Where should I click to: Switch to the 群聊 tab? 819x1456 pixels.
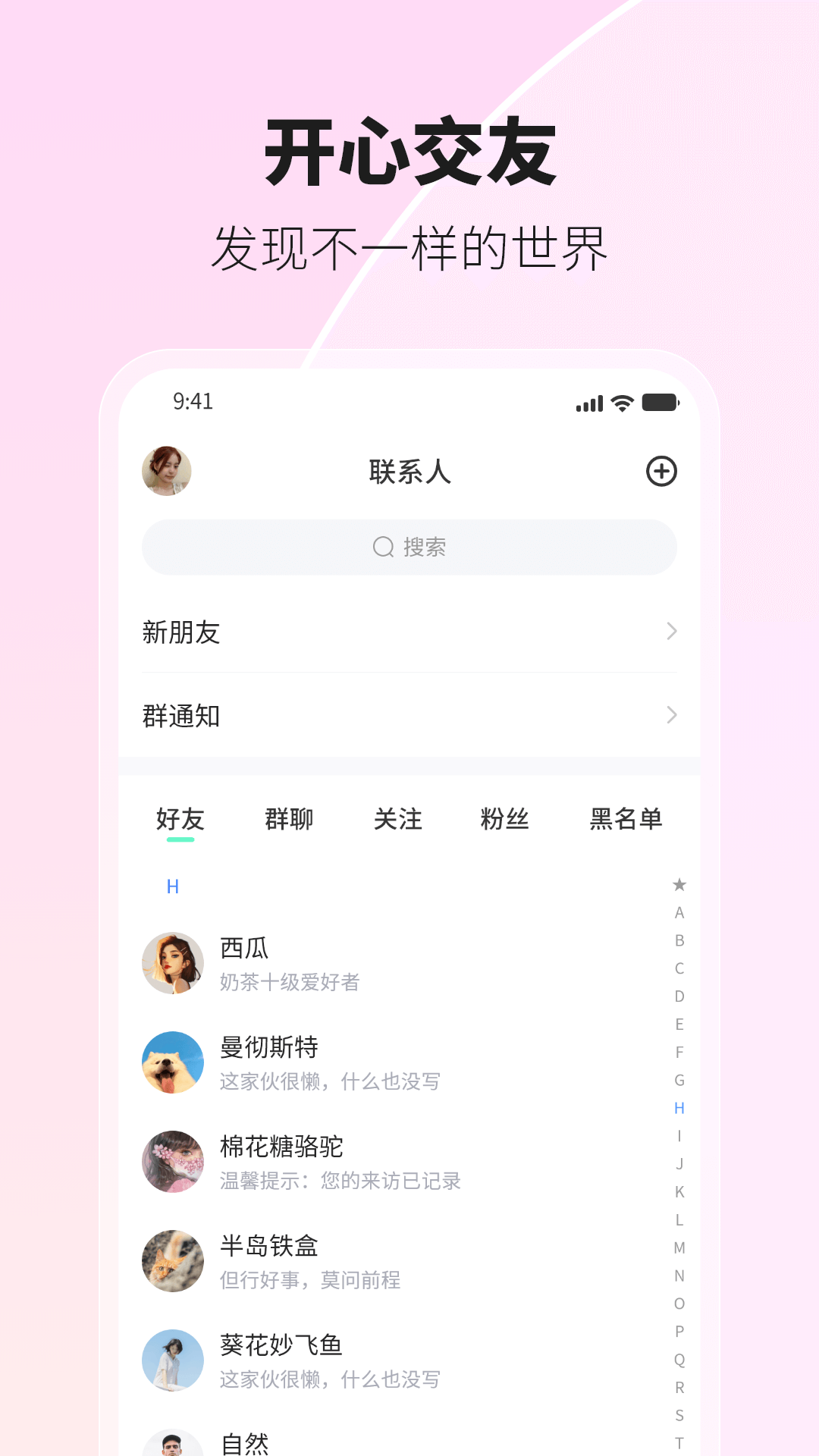tap(290, 819)
